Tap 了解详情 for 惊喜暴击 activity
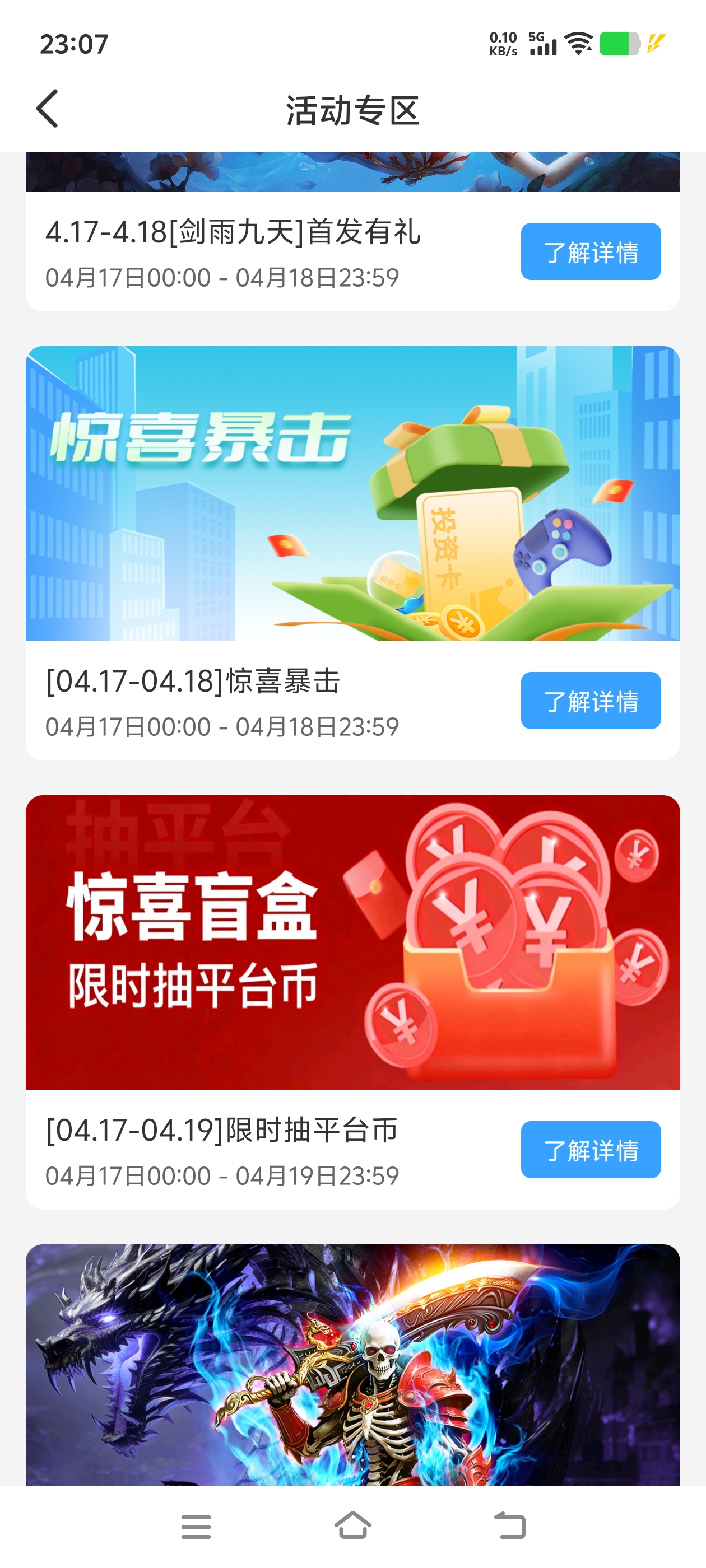Screen dimensions: 706x1568 [x=590, y=701]
